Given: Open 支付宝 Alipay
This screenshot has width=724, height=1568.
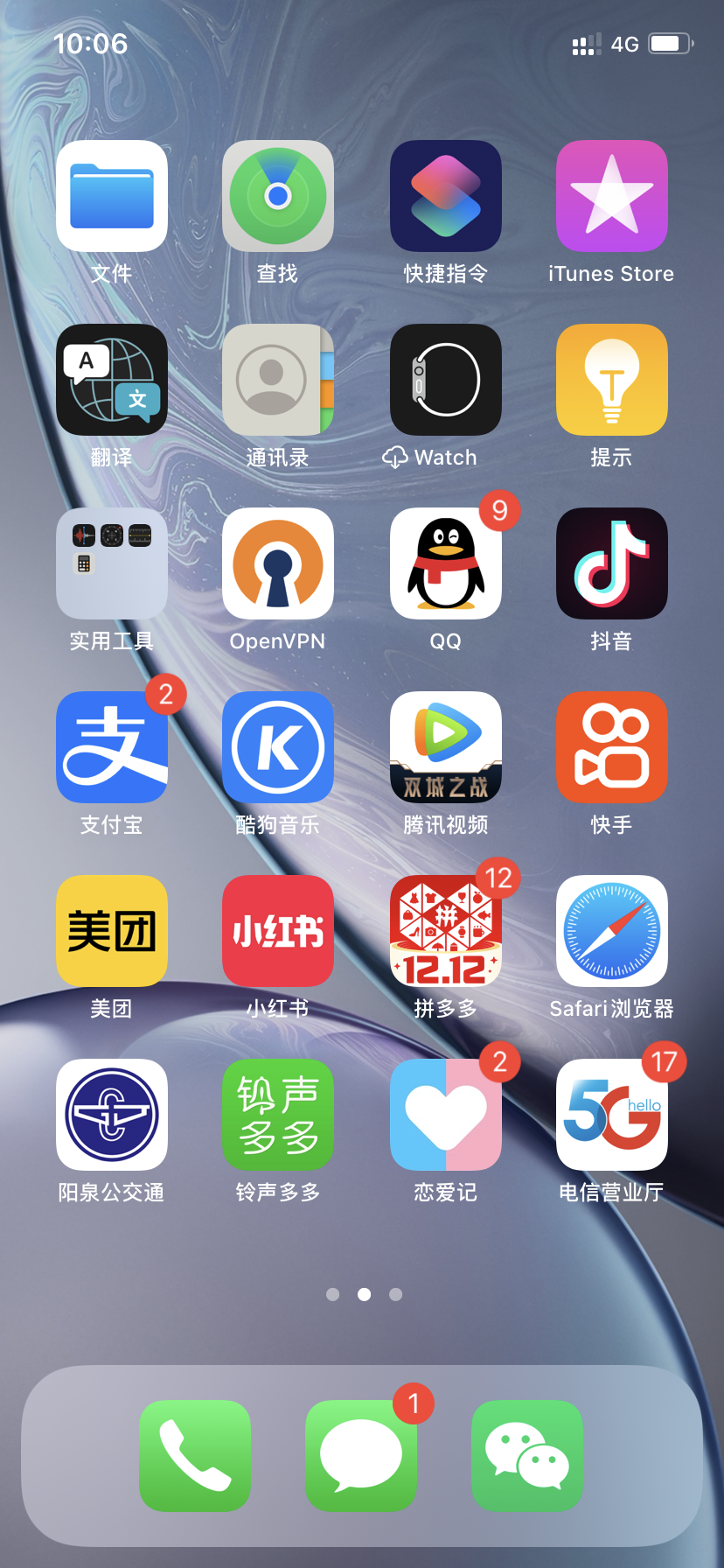Looking at the screenshot, I should 112,747.
